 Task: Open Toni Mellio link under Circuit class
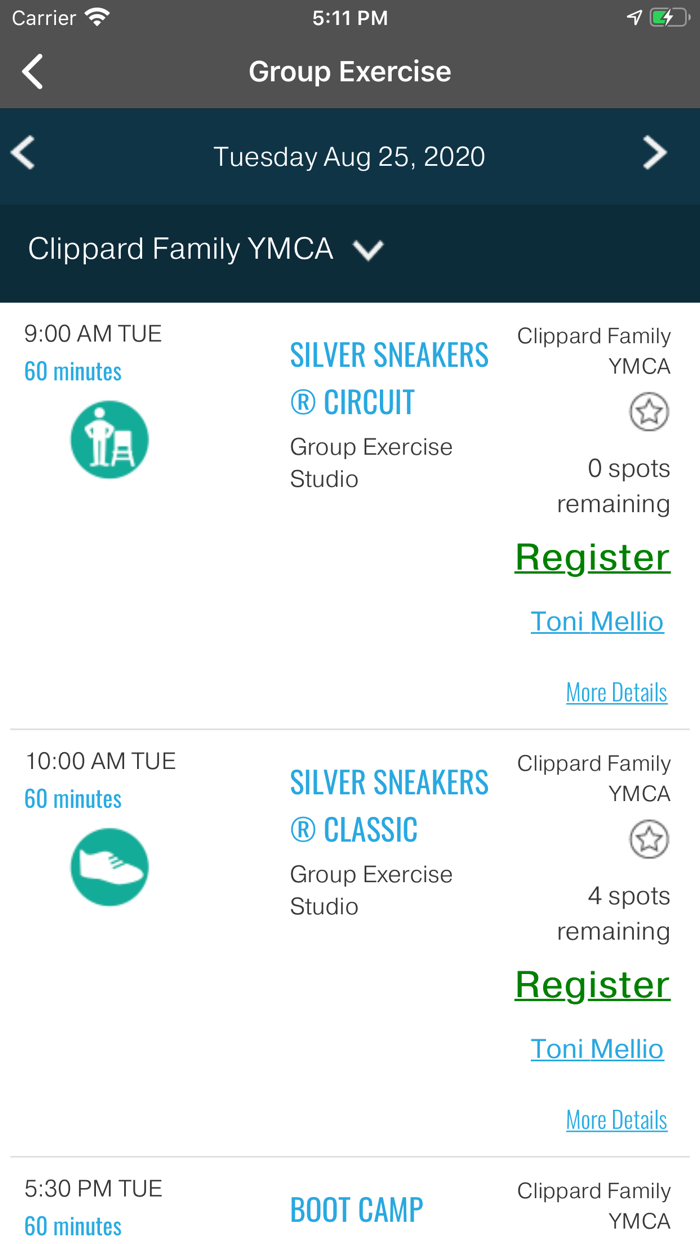[x=597, y=621]
